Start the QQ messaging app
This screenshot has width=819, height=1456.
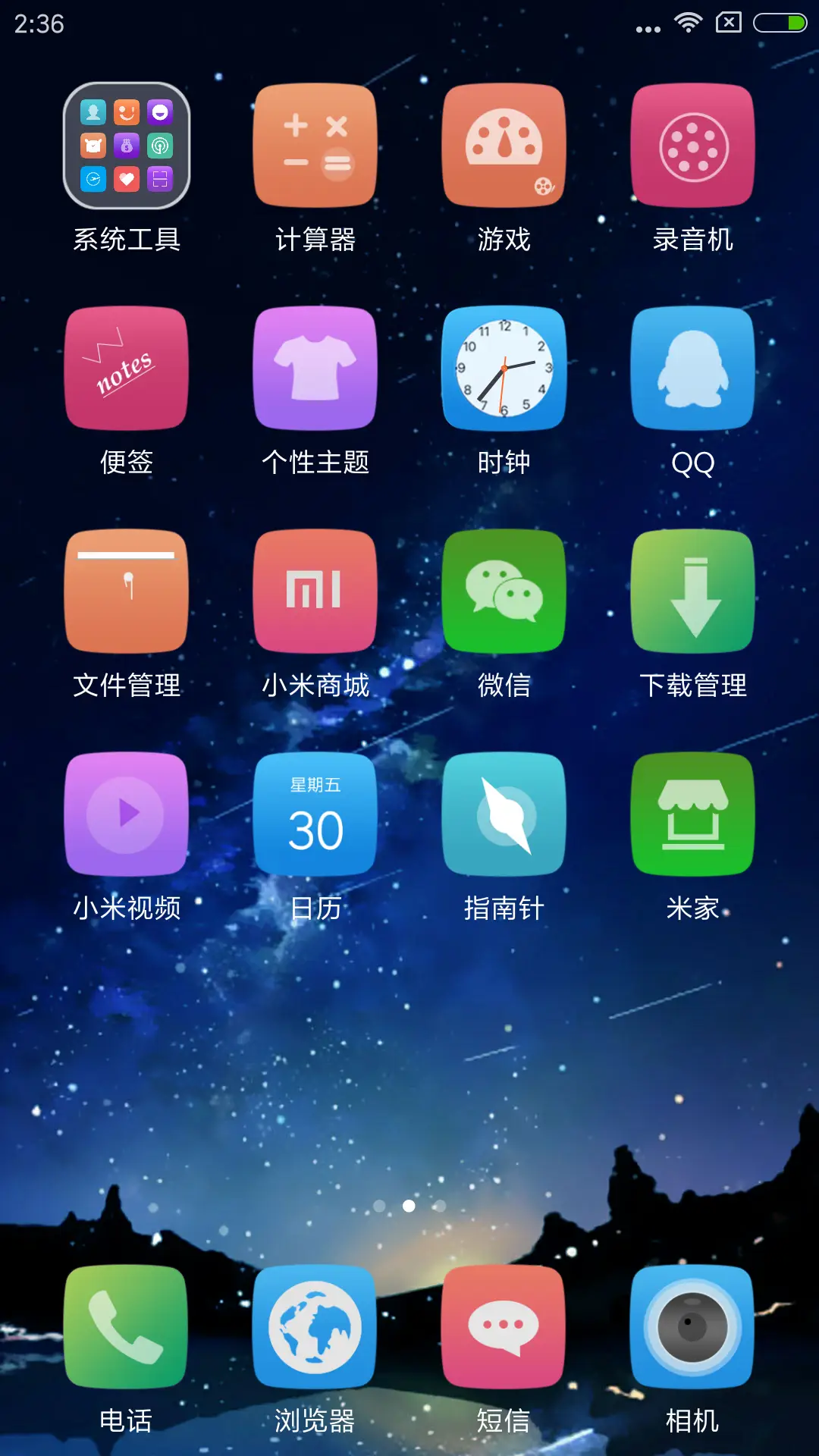pyautogui.click(x=692, y=368)
